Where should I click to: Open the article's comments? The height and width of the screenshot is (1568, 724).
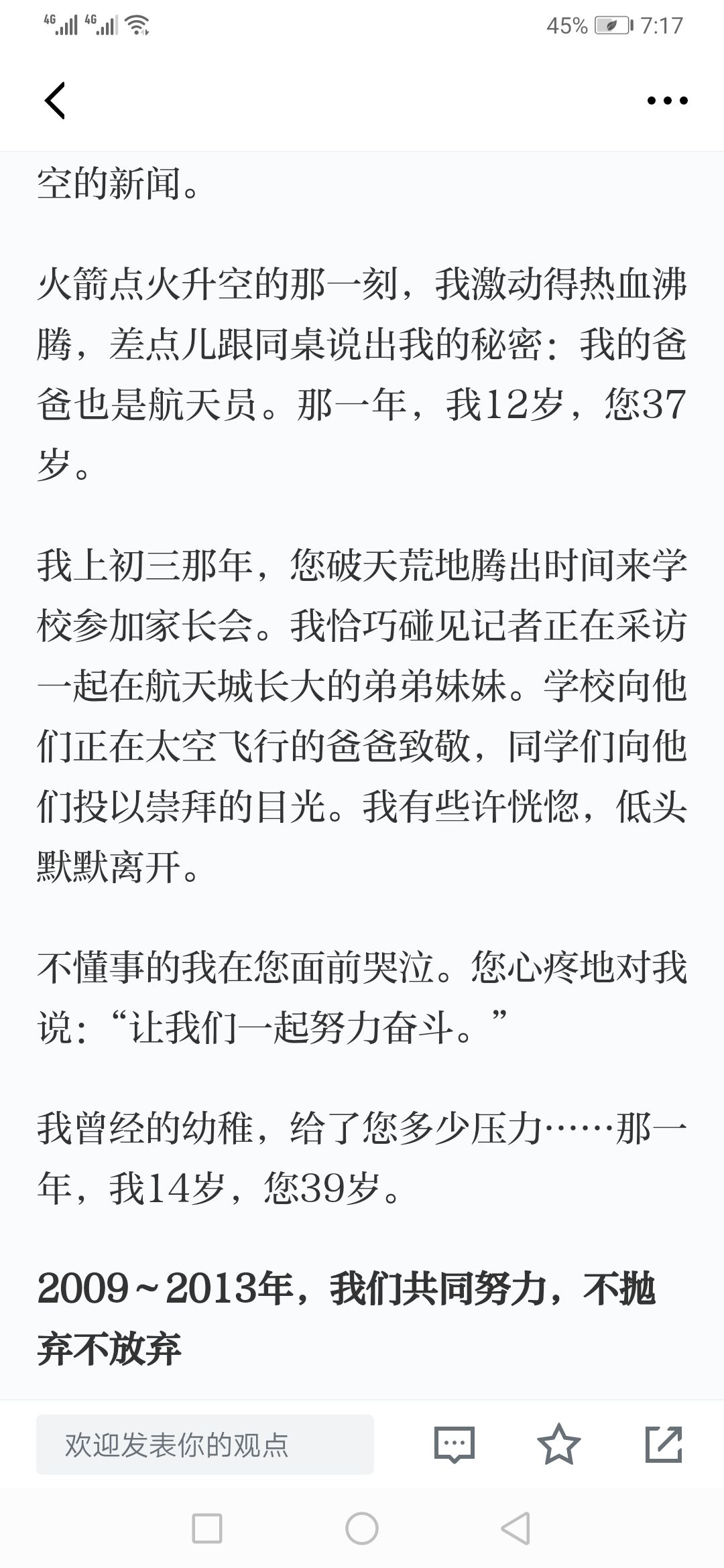pos(455,1445)
